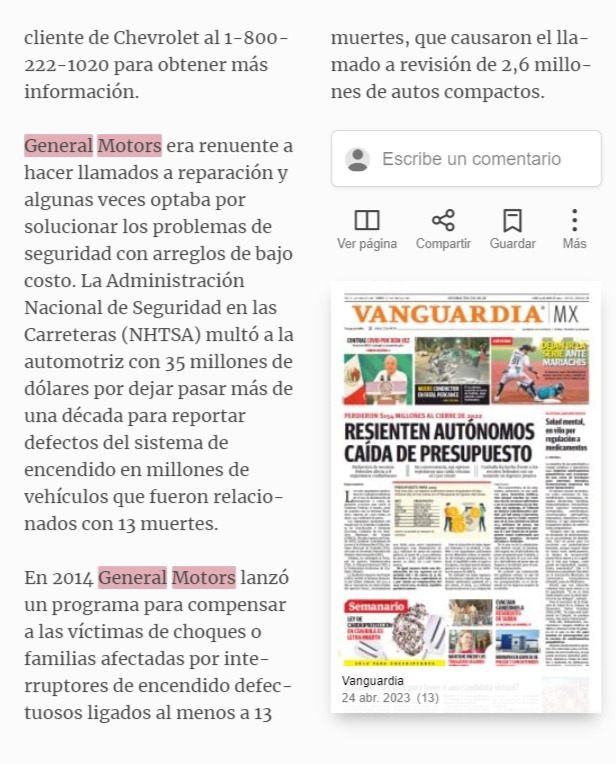Tap the Escribe un comentario field
Viewport: 616px width, 764px height.
click(466, 158)
